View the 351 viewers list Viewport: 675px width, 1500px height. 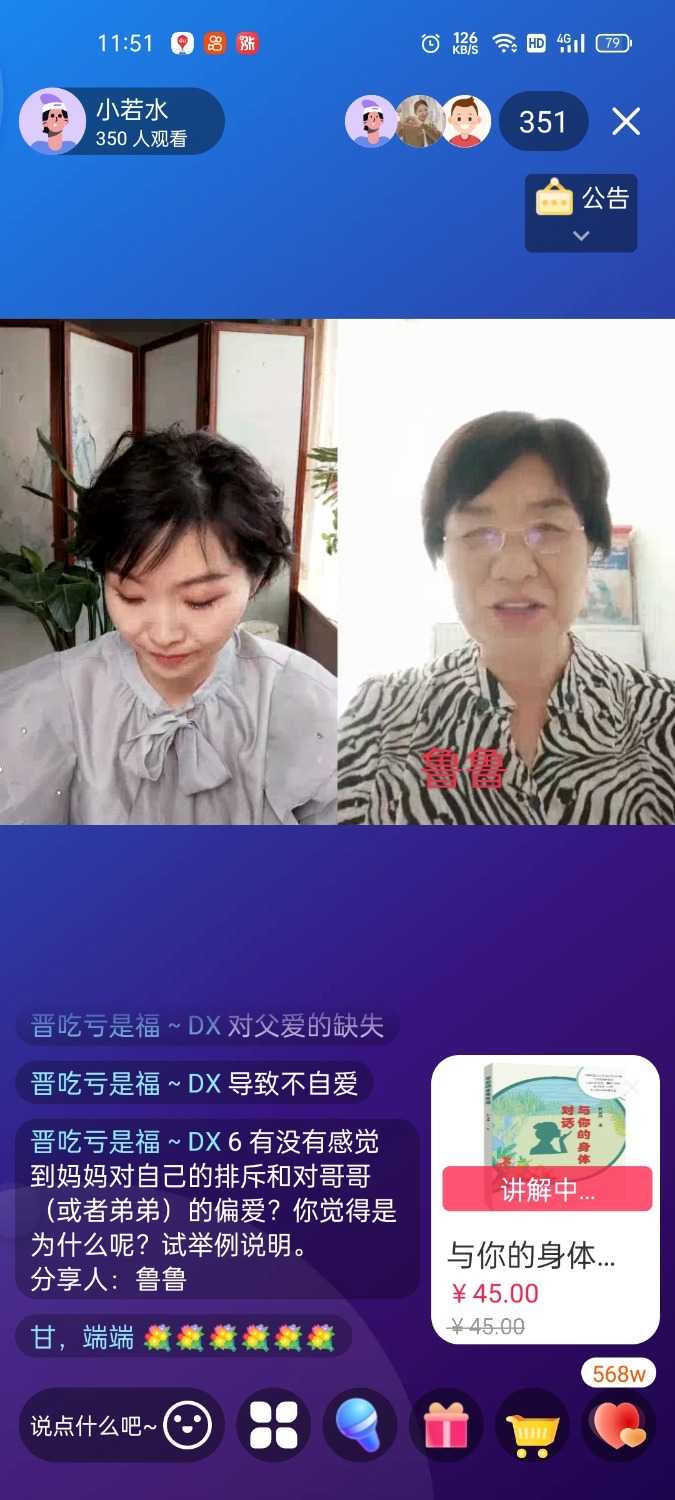[x=543, y=122]
